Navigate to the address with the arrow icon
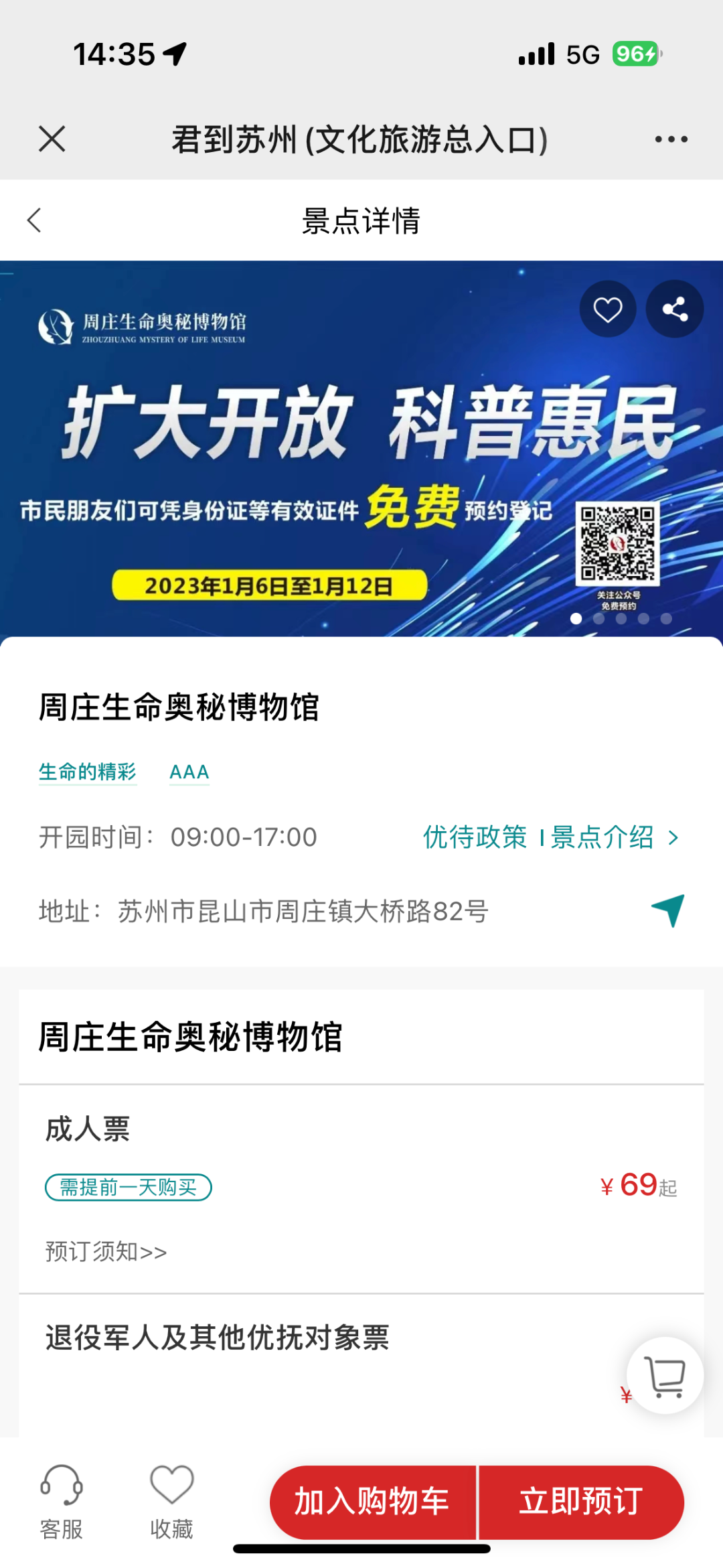 (x=668, y=910)
